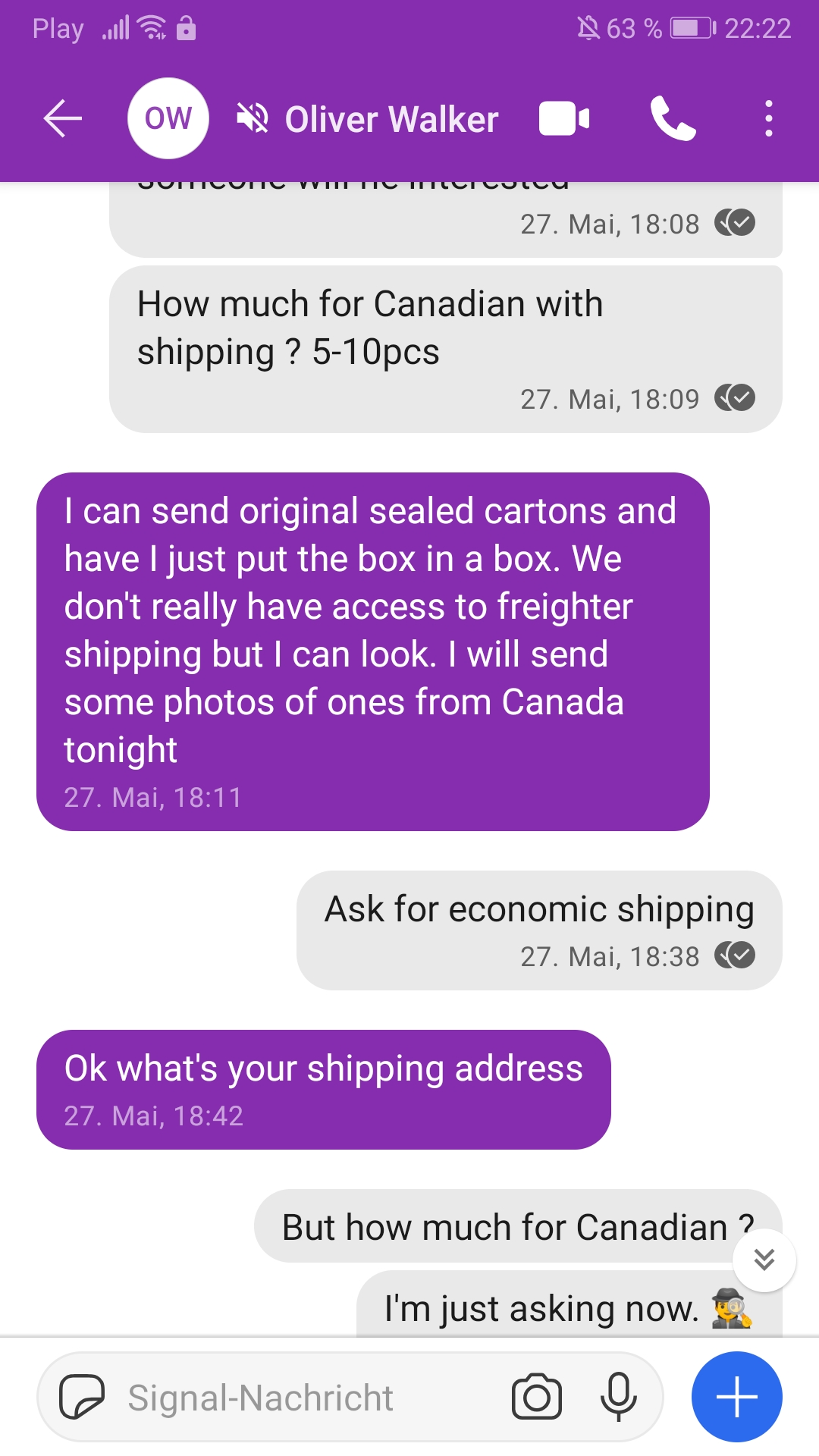Open Oliver Walker's contact details
The height and width of the screenshot is (1456, 819).
point(391,119)
